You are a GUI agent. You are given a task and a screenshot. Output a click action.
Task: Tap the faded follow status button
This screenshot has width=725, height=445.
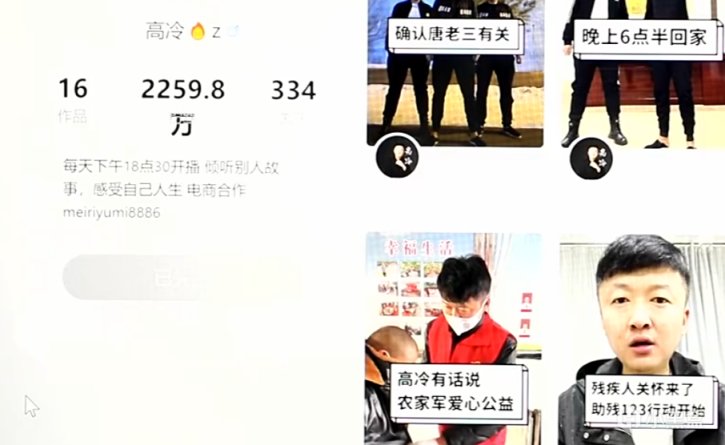tap(180, 278)
